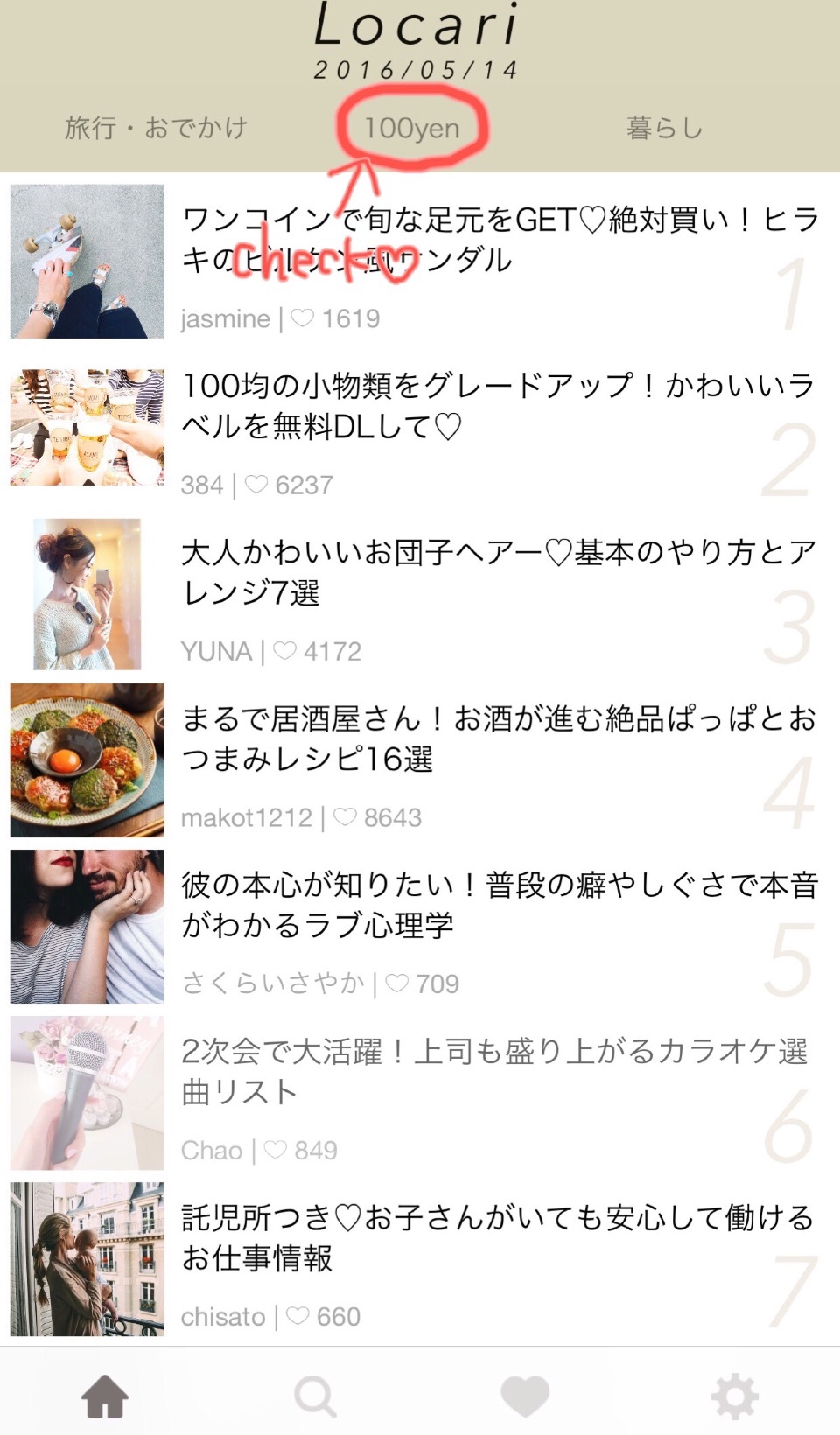This screenshot has height=1435, width=840.
Task: Show favorites via the heart tab
Action: (525, 1396)
